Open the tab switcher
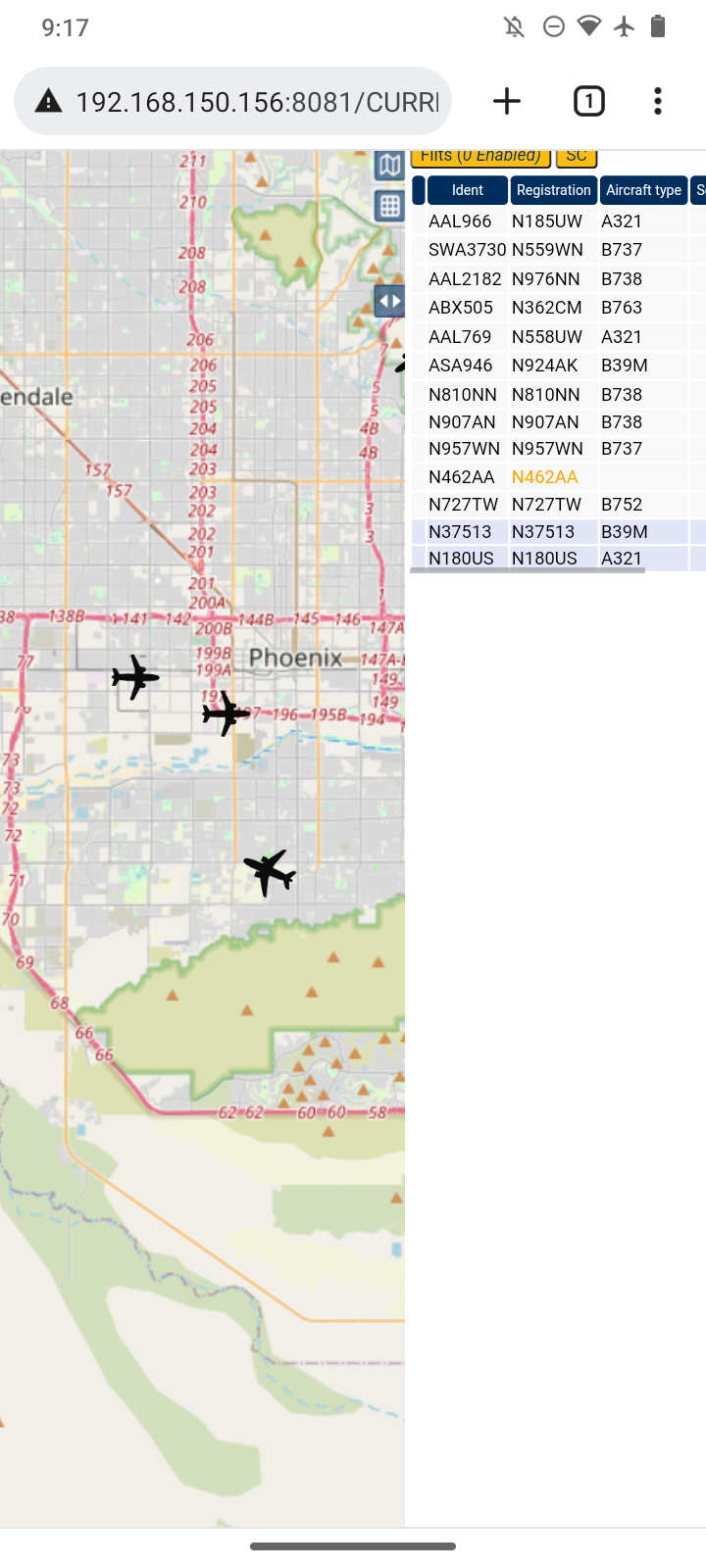Viewport: 706px width, 1568px height. [x=588, y=101]
